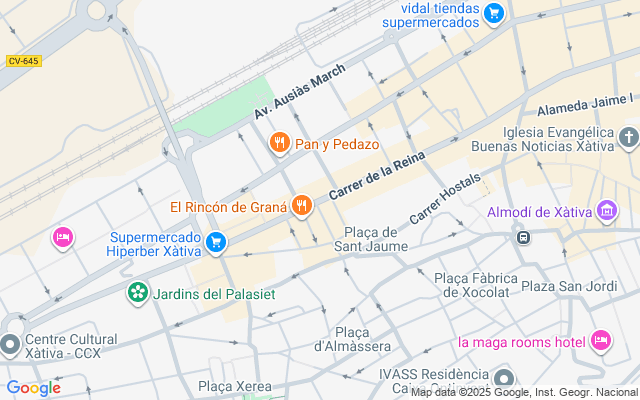Select Centre Cultural Xàtiva - CCX marker
This screenshot has width=640, height=400.
pyautogui.click(x=10, y=346)
